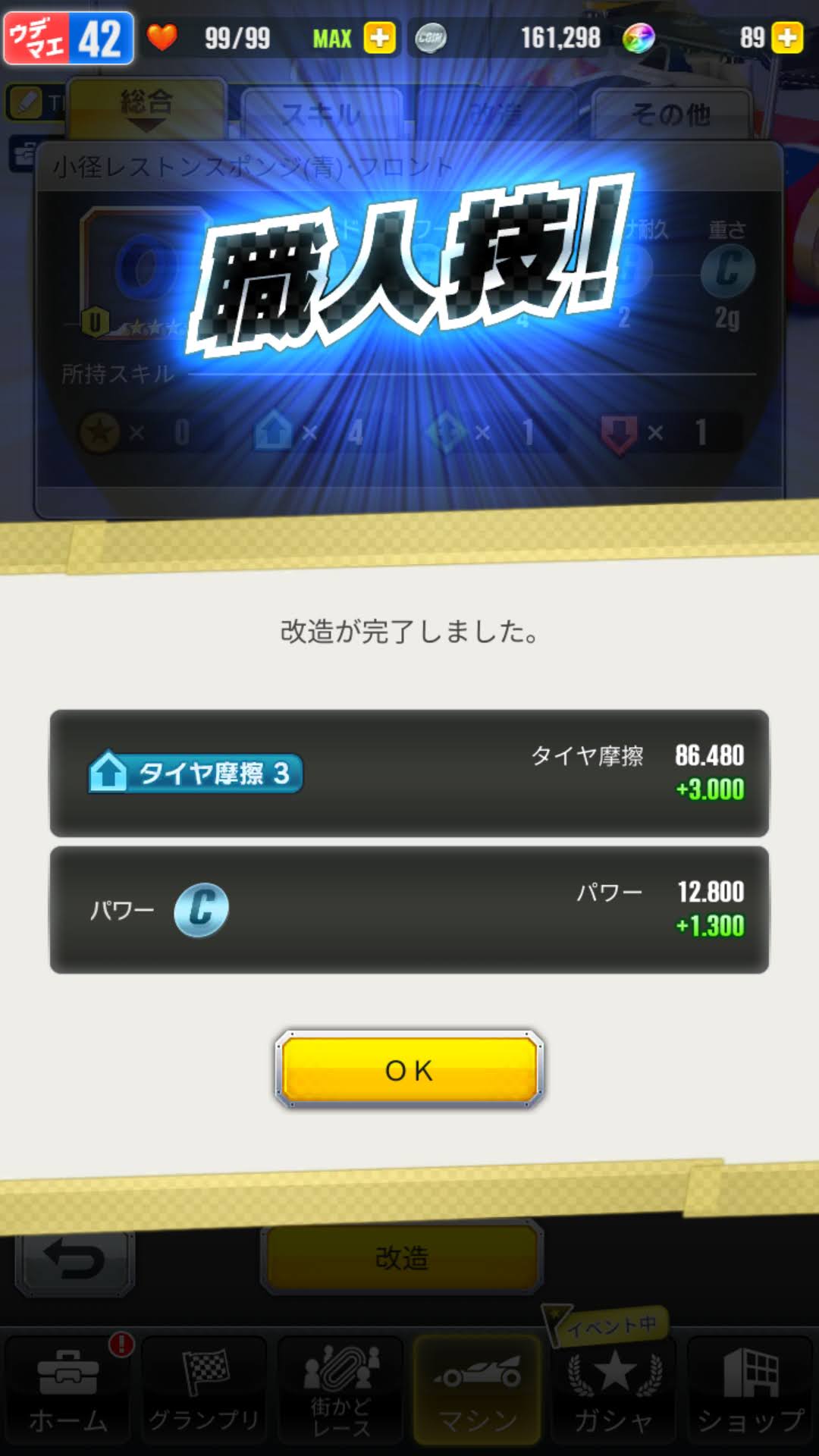Add stamina with the plus icon
The height and width of the screenshot is (1456, 819).
(379, 37)
